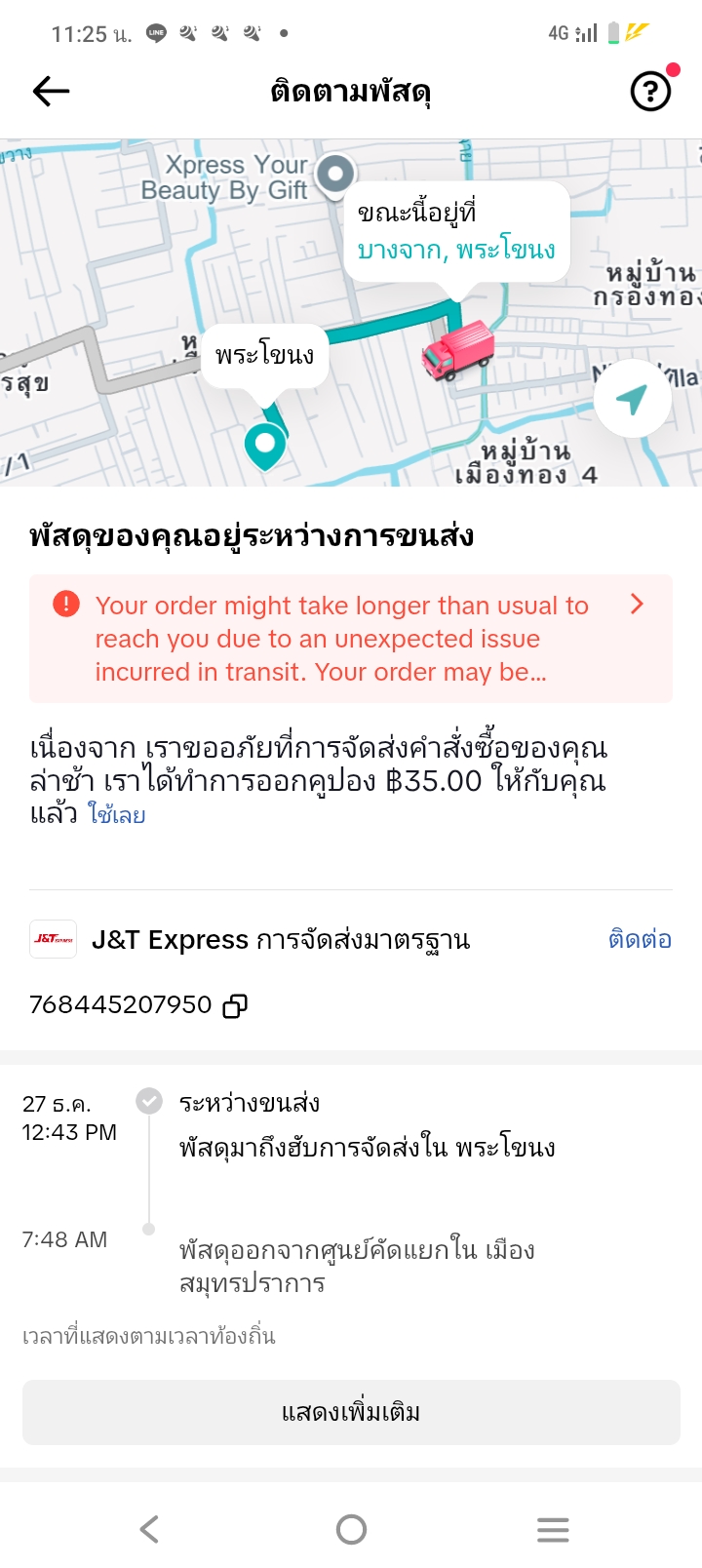Tap ติดต่อ to contact J&T Express

(x=640, y=939)
